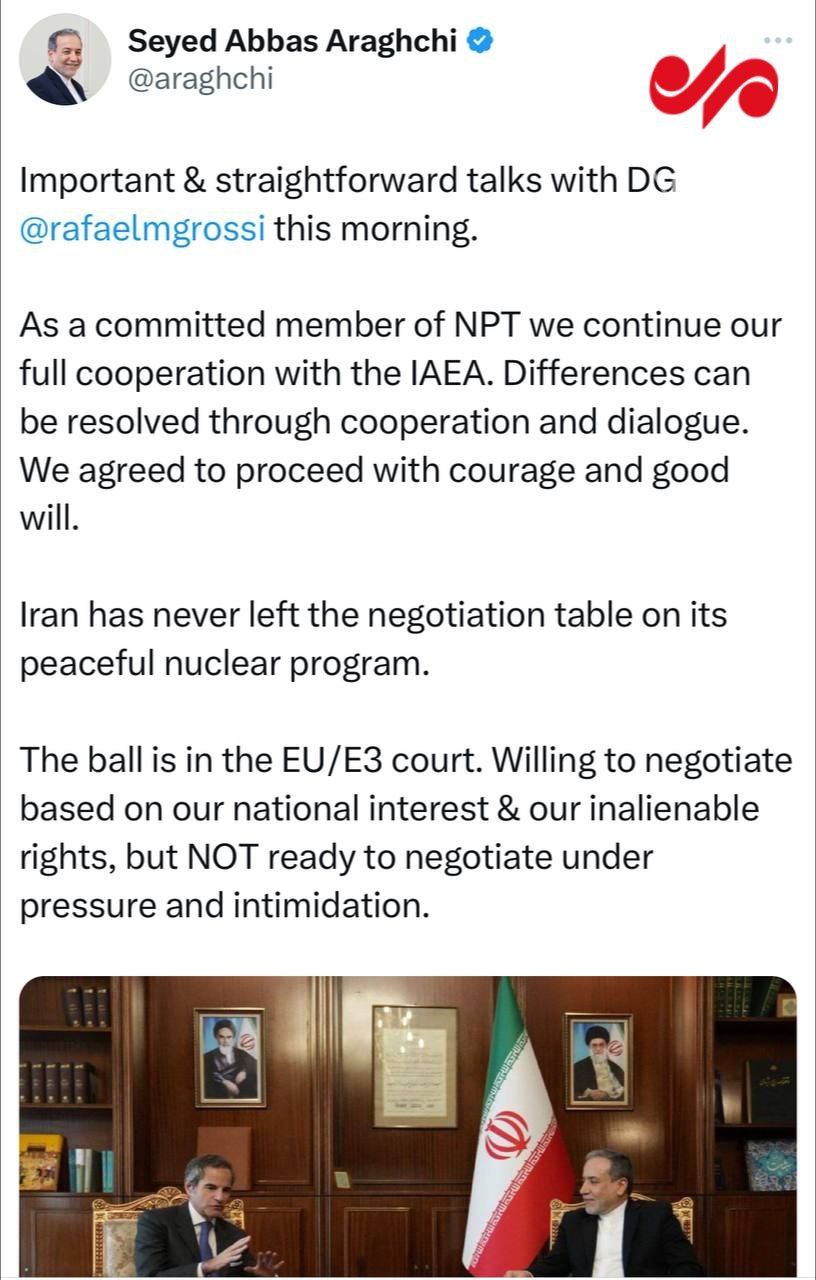Viewport: 816px width, 1280px height.
Task: Open the tweet's three-dot overflow menu
Action: pyautogui.click(x=777, y=40)
